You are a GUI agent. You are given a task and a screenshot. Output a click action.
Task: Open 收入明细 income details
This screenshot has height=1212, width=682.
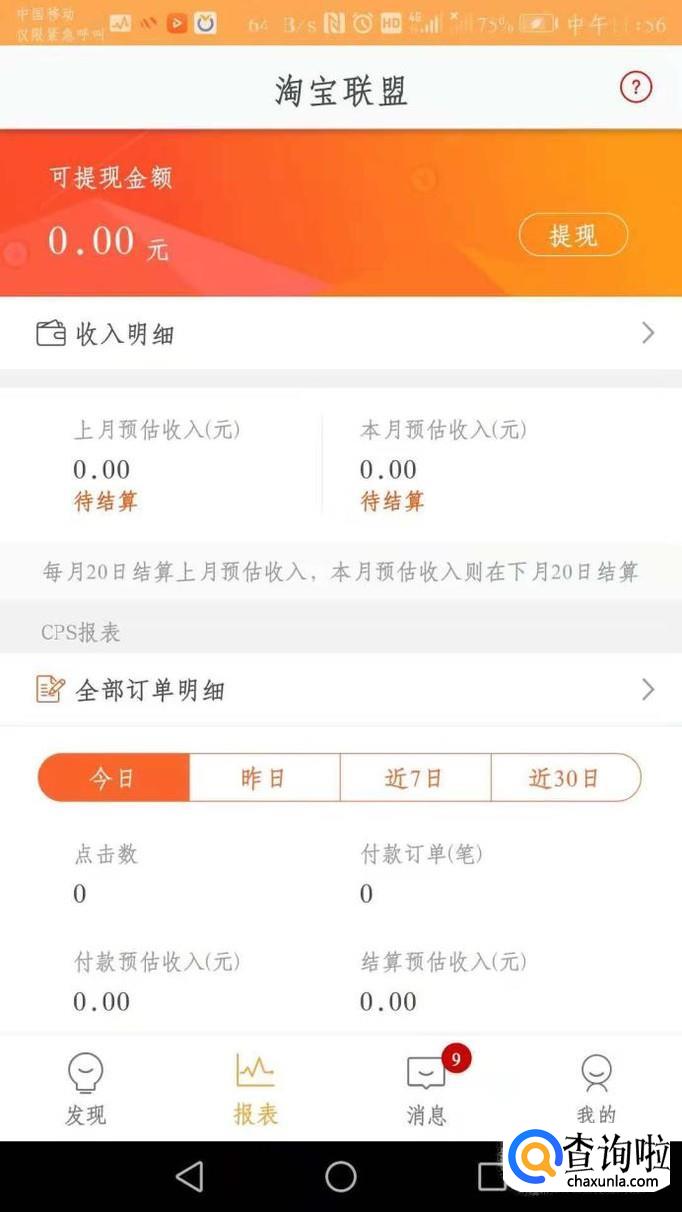coord(341,333)
